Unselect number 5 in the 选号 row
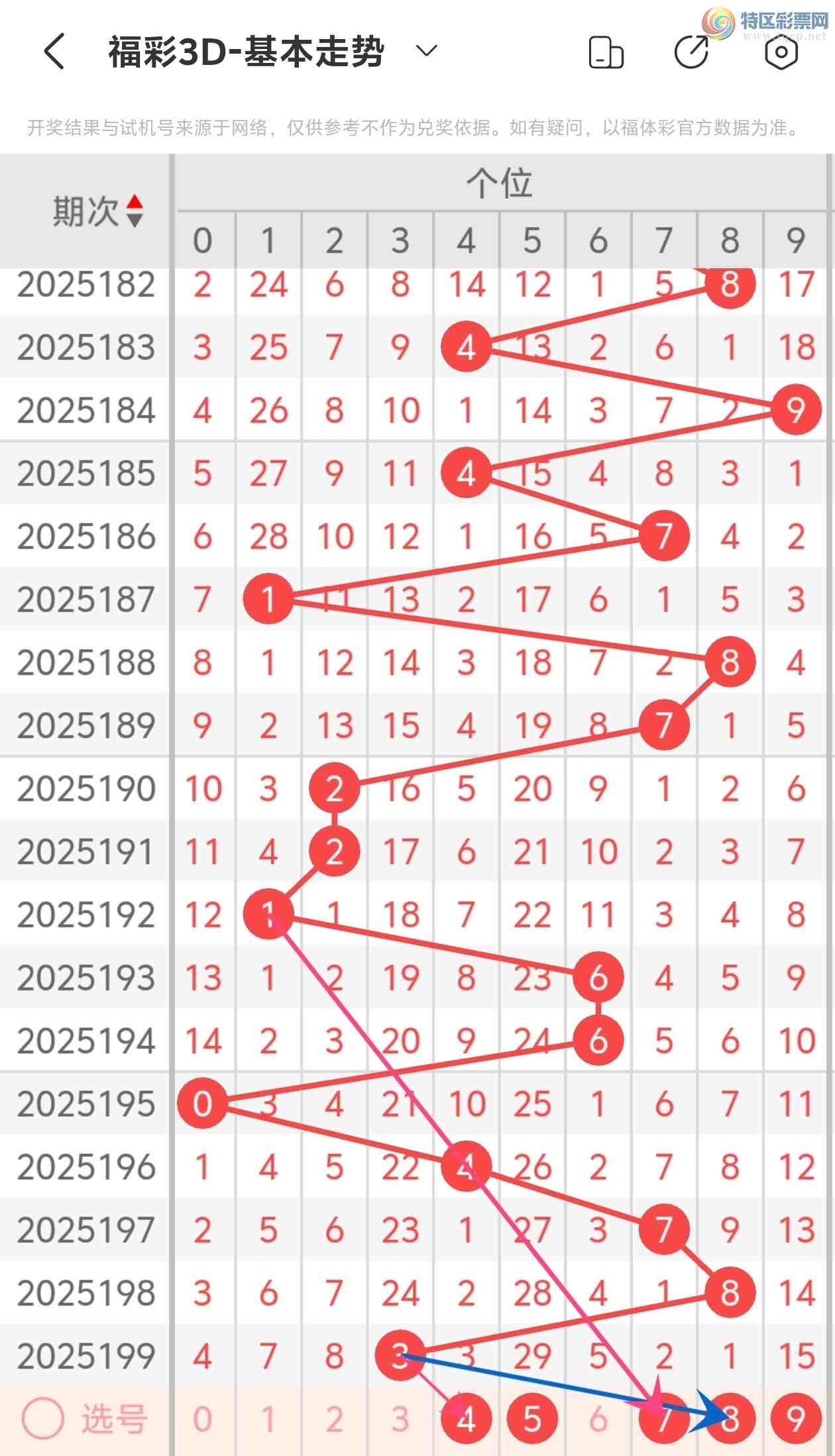This screenshot has height=1456, width=835. pyautogui.click(x=532, y=1420)
